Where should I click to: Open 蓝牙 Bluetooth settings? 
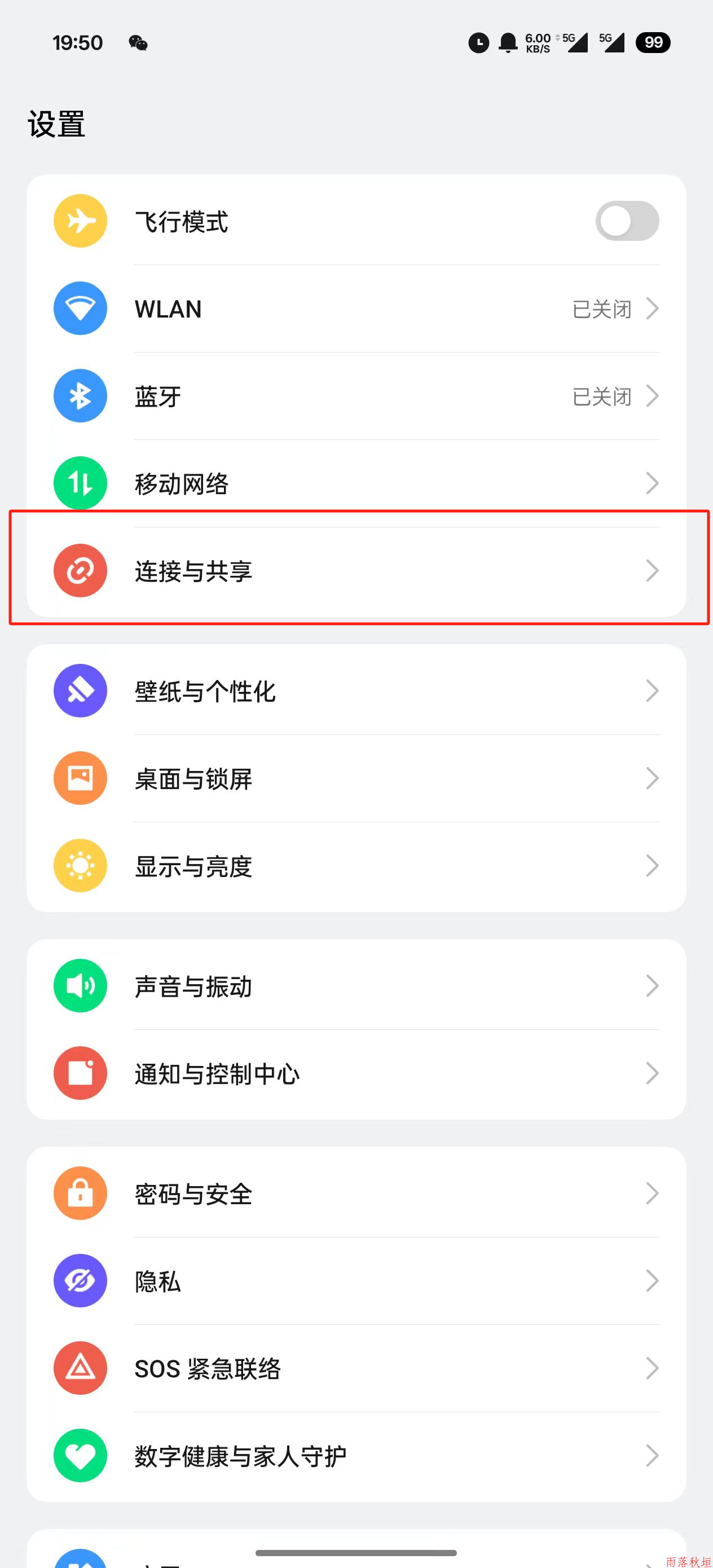(356, 397)
